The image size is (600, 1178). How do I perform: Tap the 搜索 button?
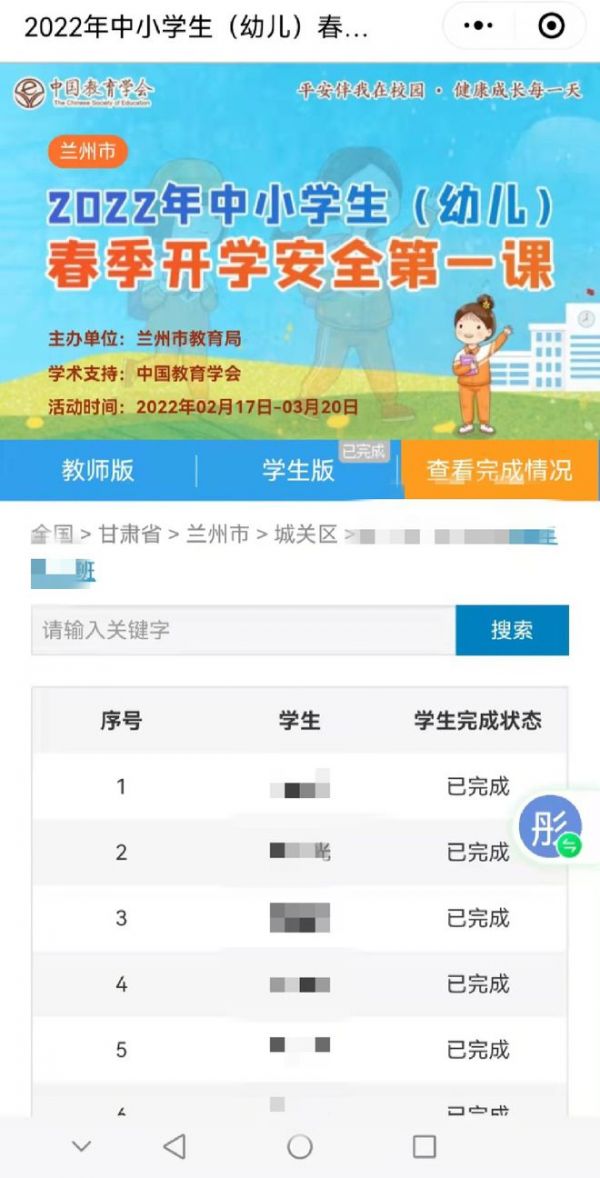click(x=512, y=630)
